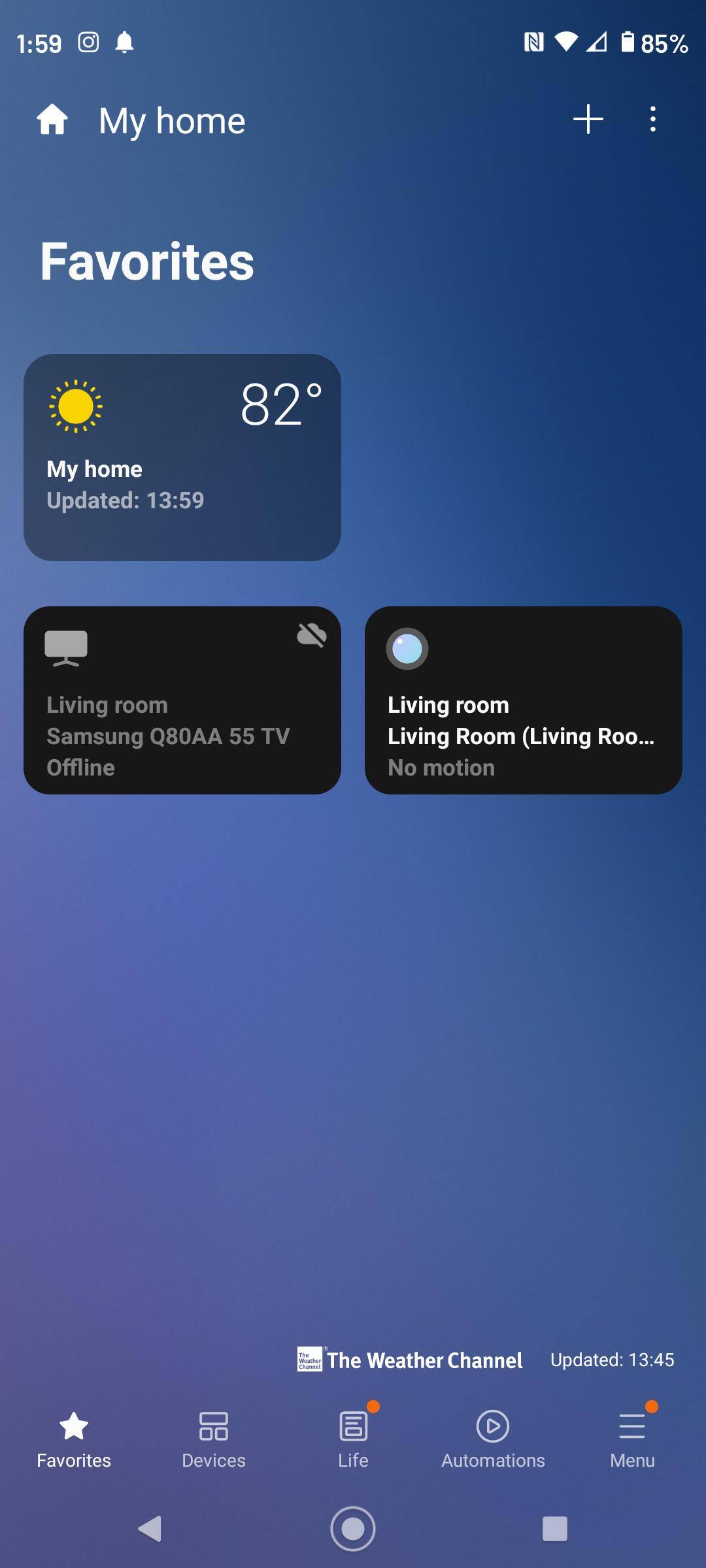Tap the plus icon to add a device
The width and height of the screenshot is (706, 1568).
(588, 120)
